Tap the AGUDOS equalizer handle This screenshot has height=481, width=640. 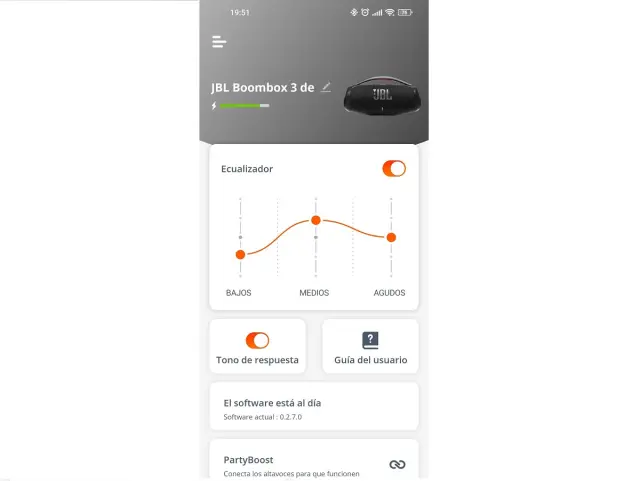391,237
